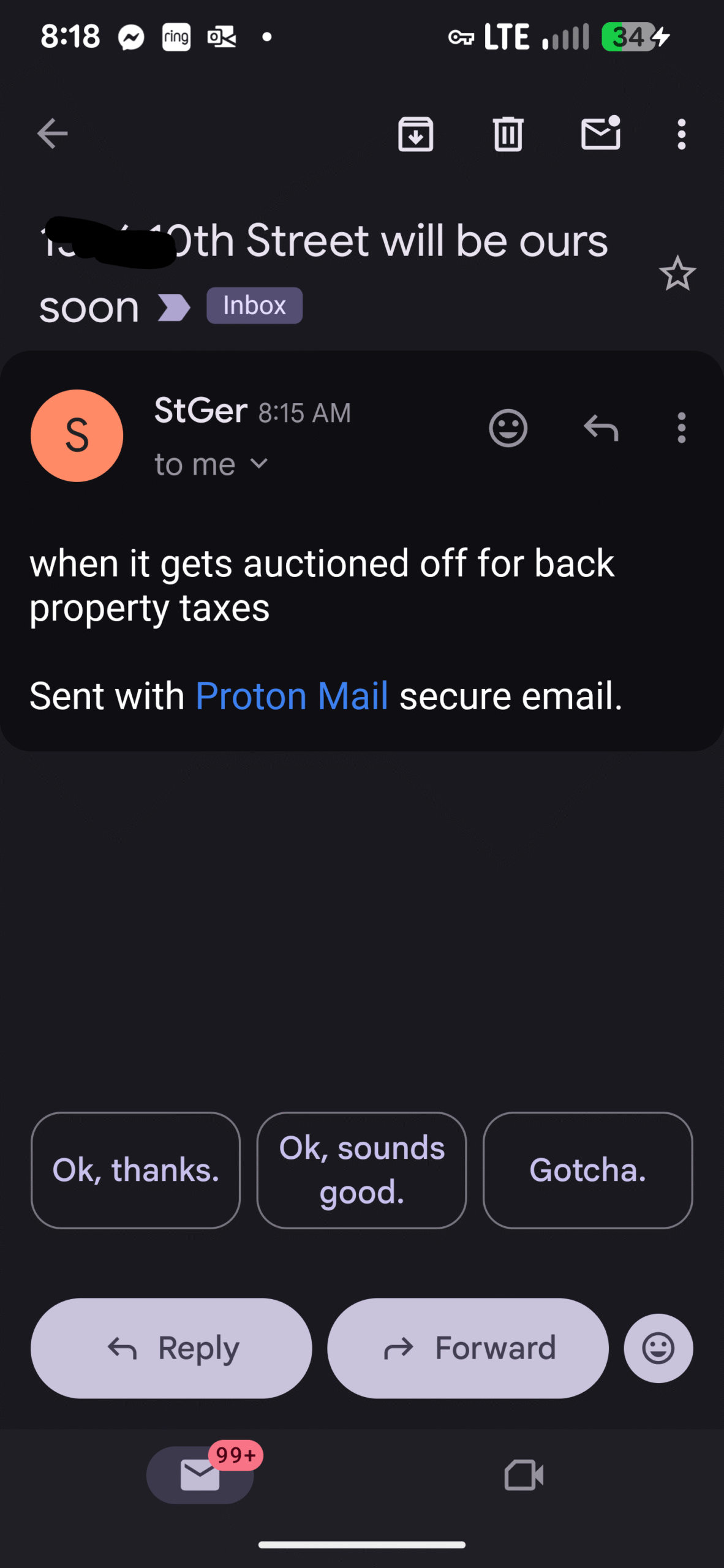This screenshot has width=724, height=1568.
Task: Mark this email as unread
Action: 600,134
